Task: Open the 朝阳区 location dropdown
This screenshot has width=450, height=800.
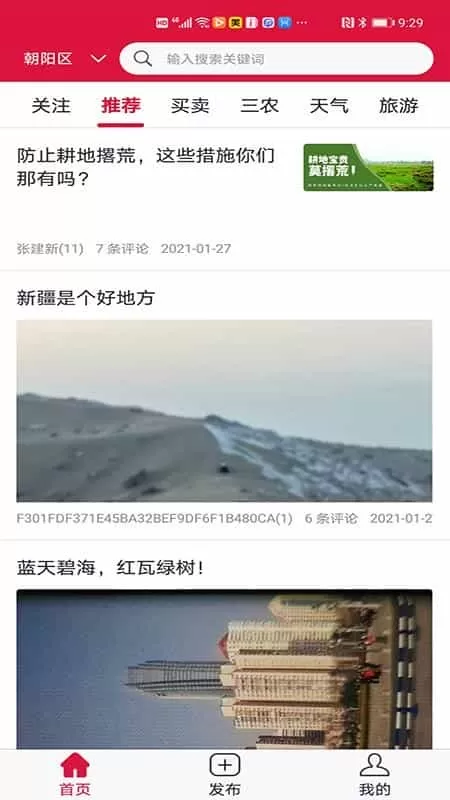Action: [65, 59]
